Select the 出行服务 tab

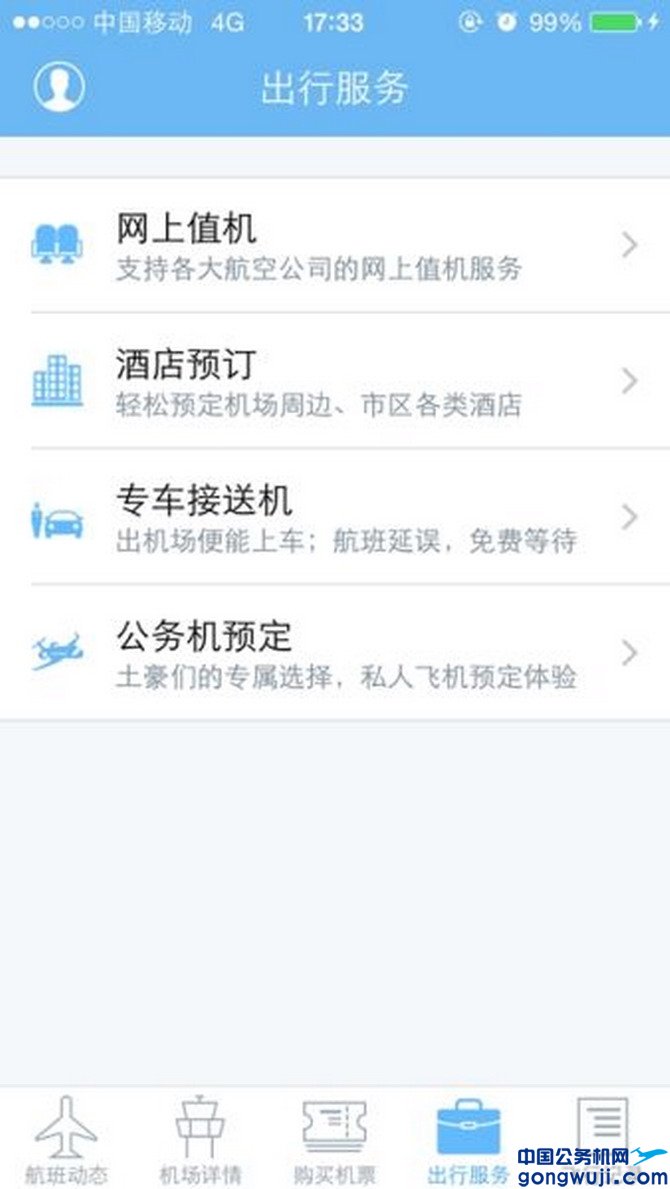(468, 1139)
